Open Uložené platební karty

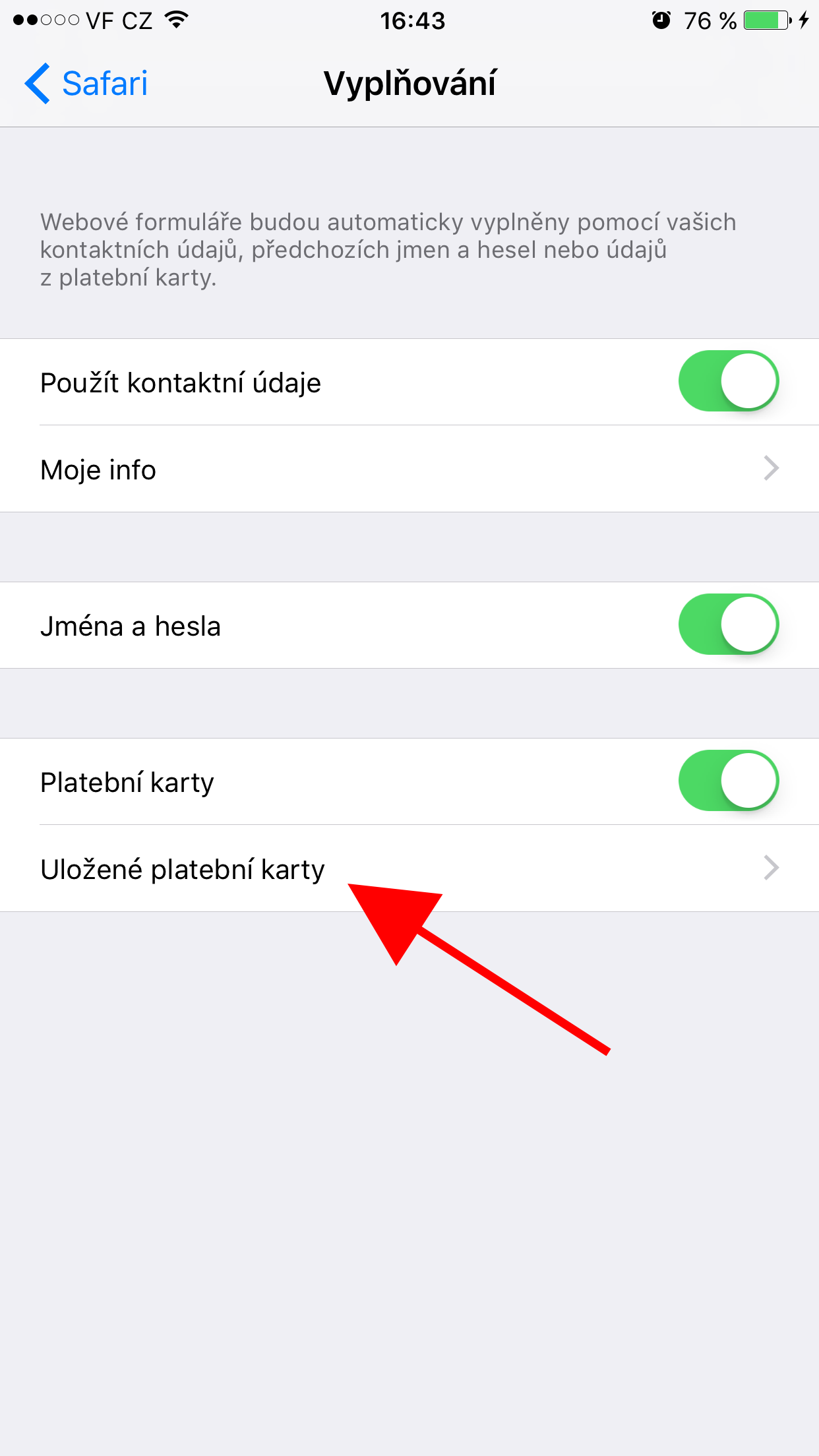coord(409,868)
